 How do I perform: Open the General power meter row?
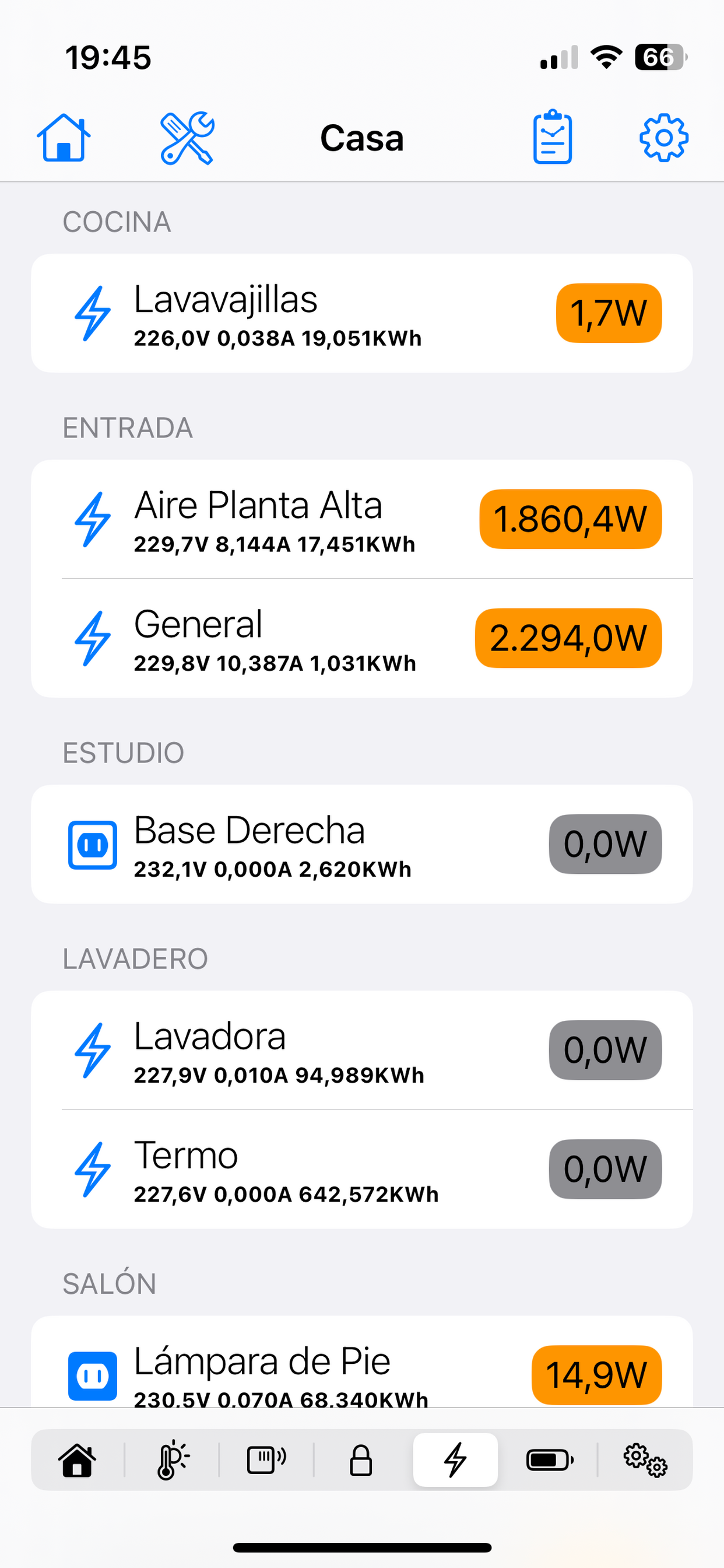tap(361, 638)
